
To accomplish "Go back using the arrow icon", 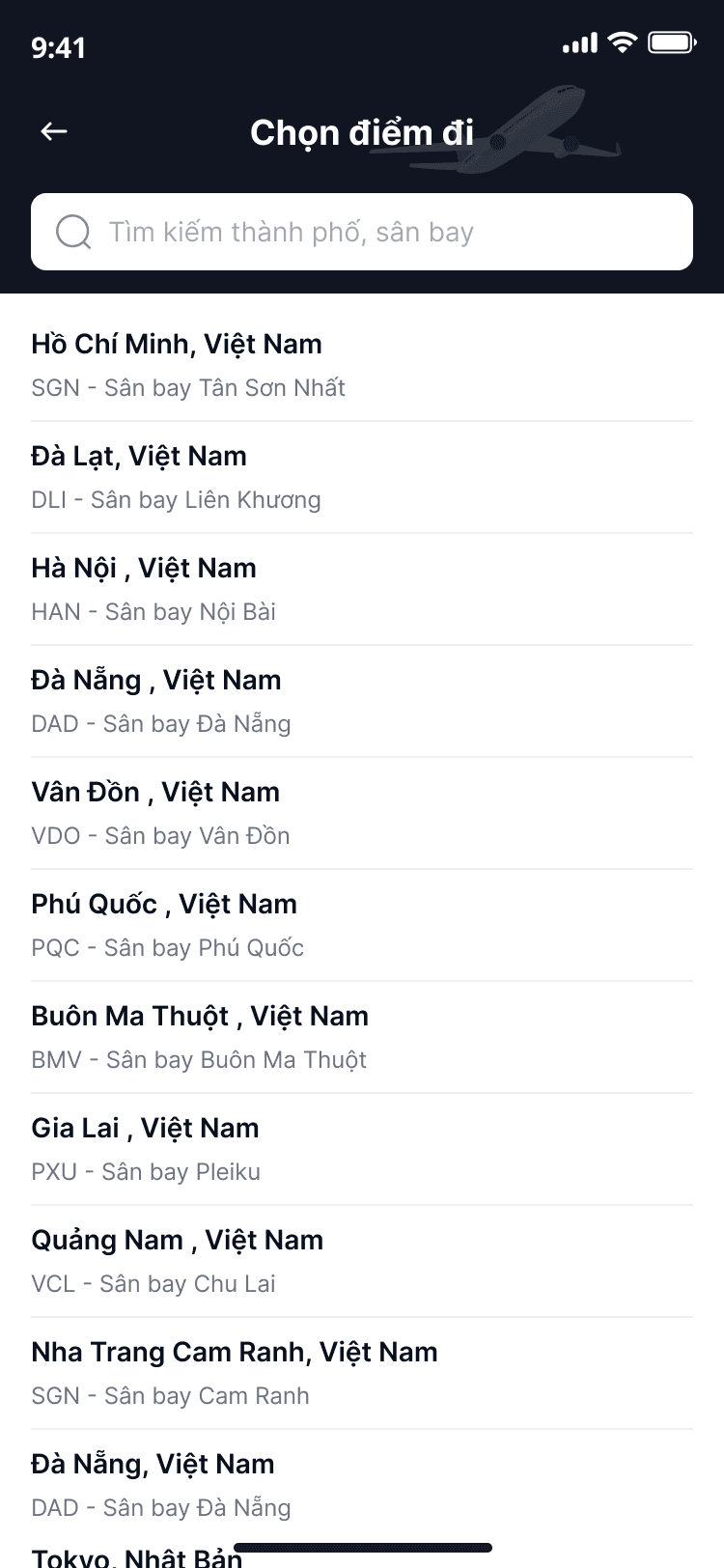I will pos(54,131).
